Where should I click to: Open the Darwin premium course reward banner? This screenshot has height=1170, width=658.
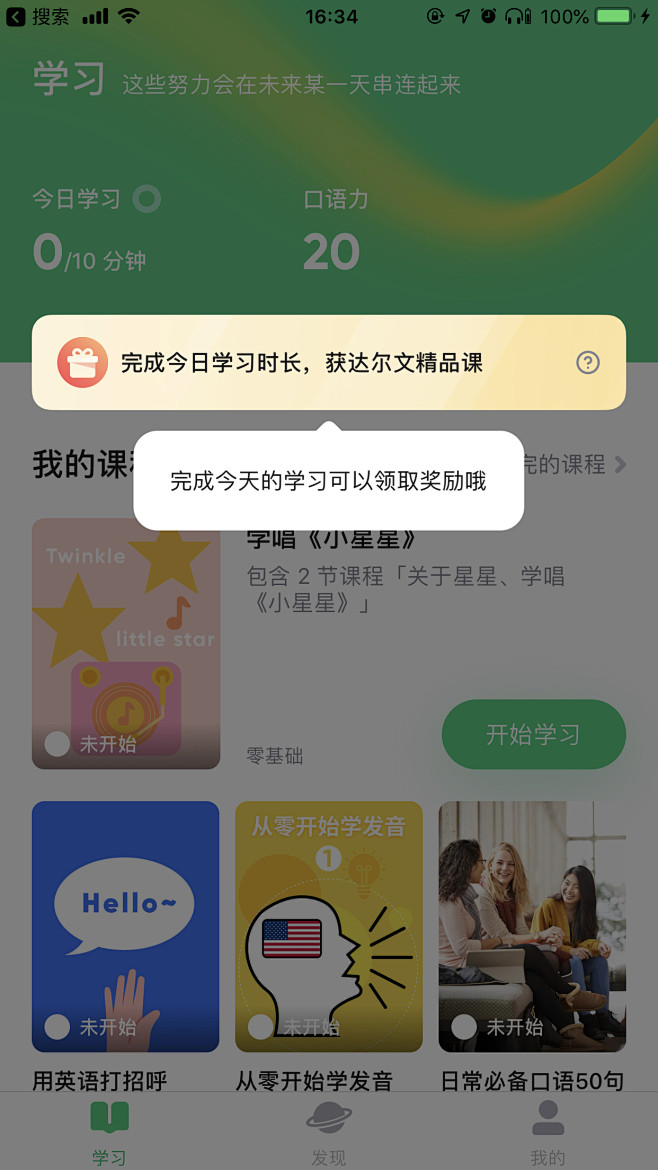click(300, 363)
